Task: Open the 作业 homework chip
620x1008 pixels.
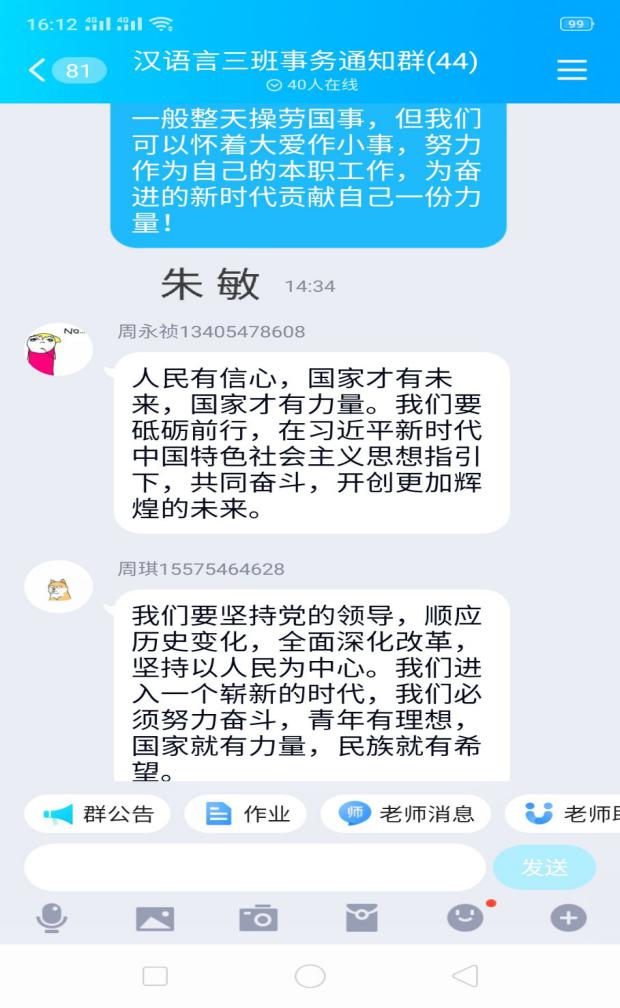Action: pyautogui.click(x=248, y=814)
